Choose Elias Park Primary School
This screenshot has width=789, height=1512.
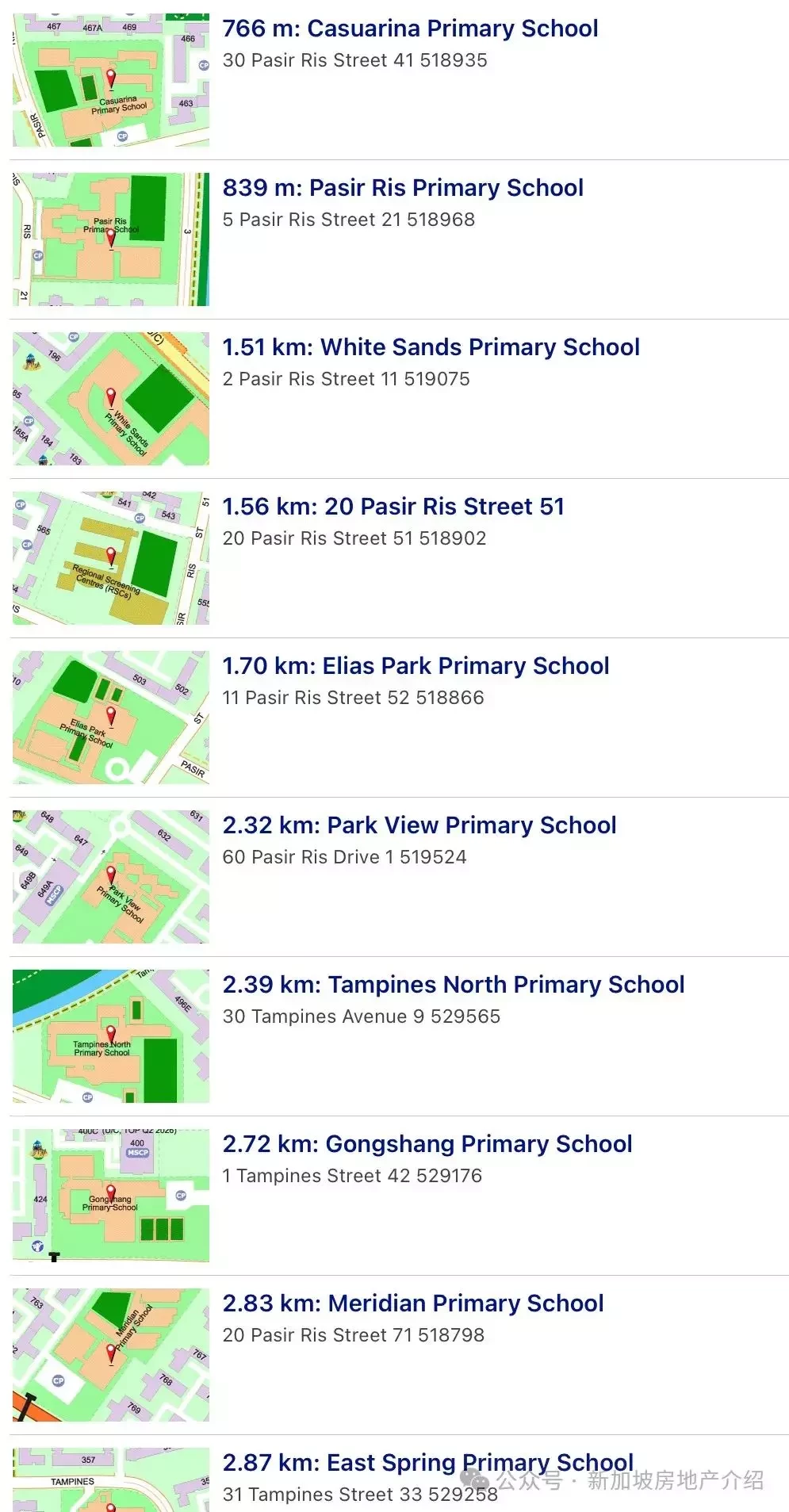416,667
